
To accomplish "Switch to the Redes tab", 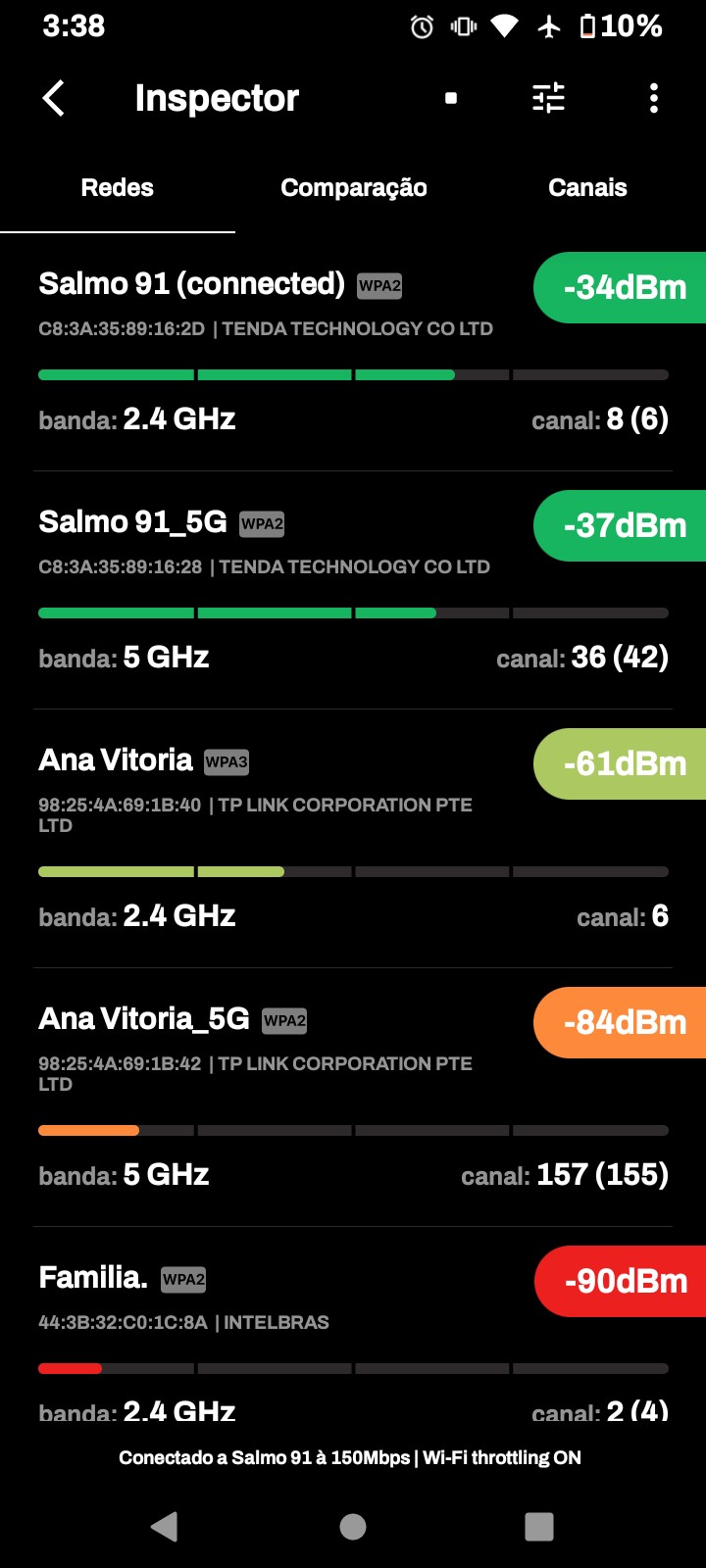I will (118, 188).
